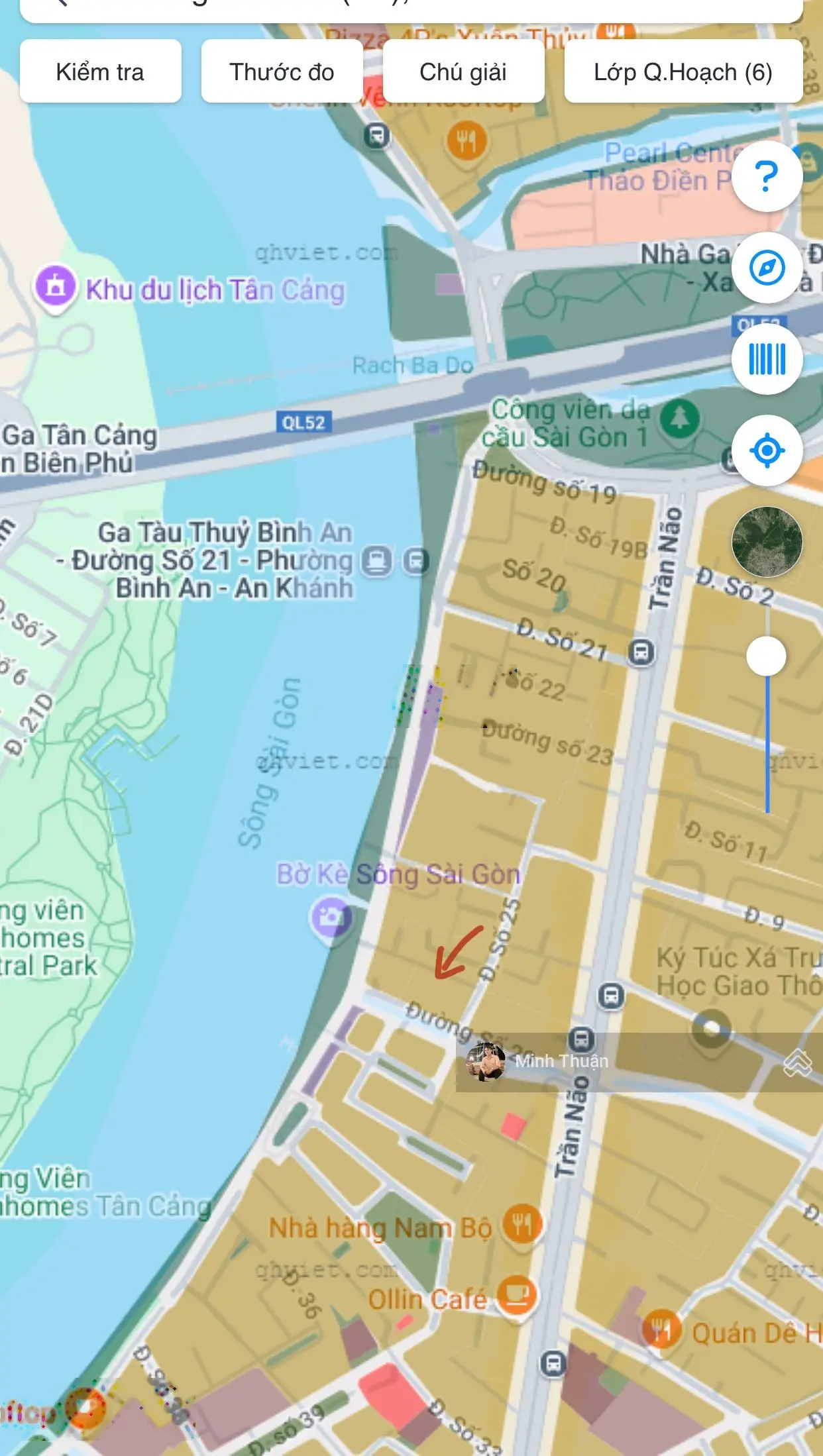Open Lớp Q.Hoạch (6) layers

click(683, 72)
